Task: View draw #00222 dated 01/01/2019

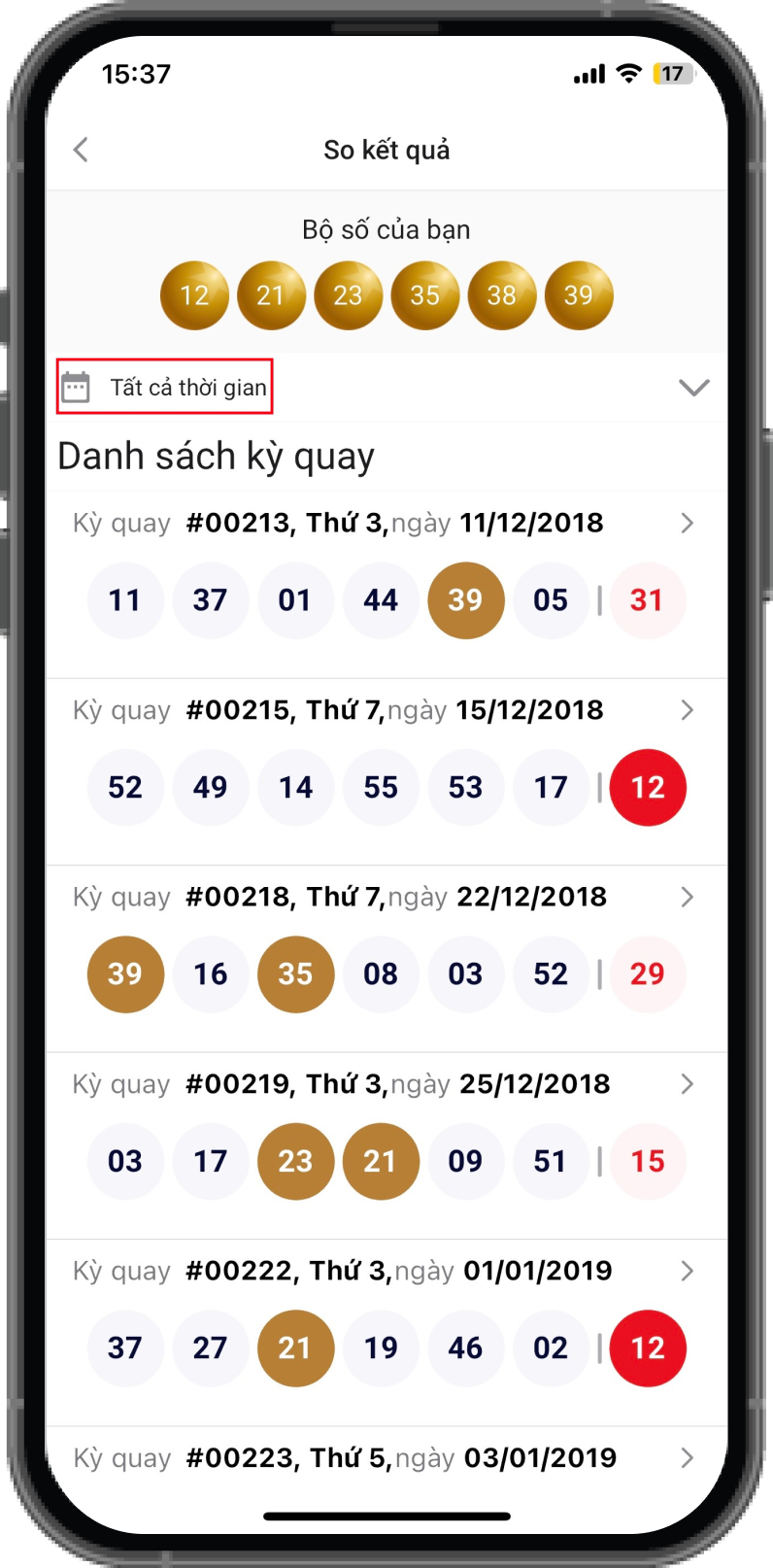Action: (x=687, y=1271)
